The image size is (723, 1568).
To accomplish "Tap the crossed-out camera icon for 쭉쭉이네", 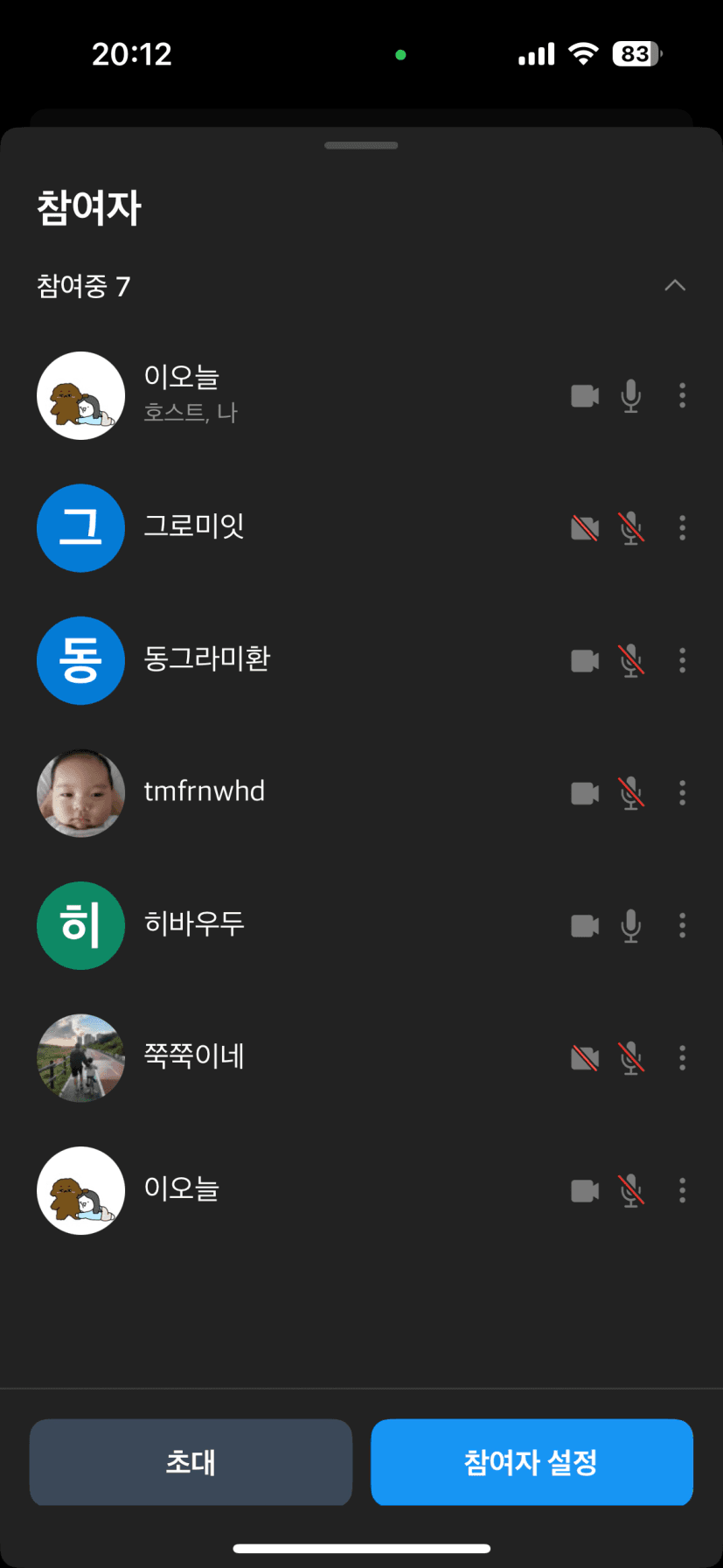I will click(x=585, y=1058).
